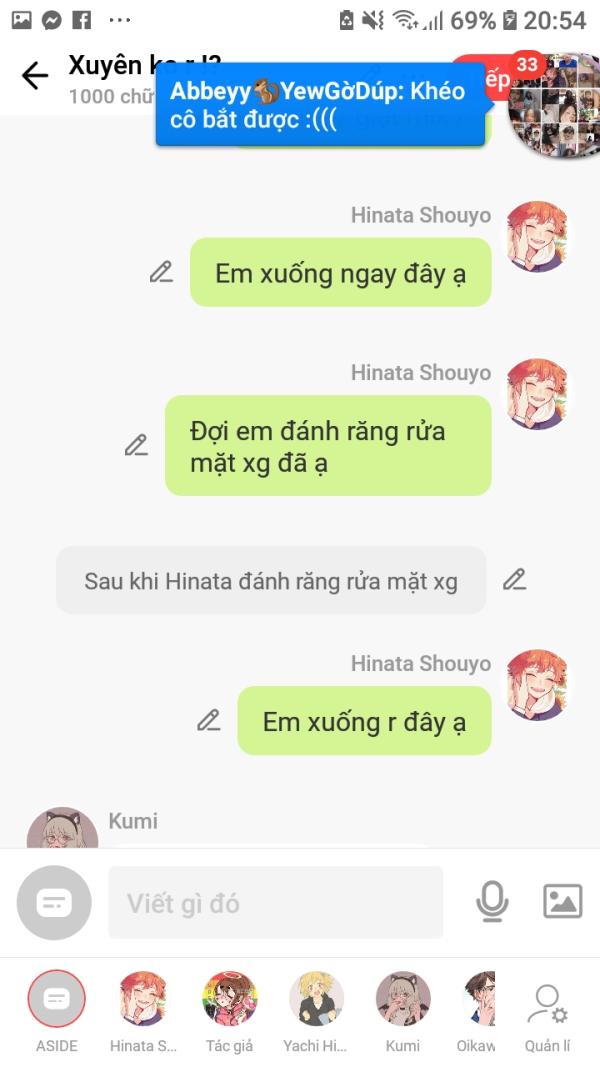Switch to the Yachi Hi... character
This screenshot has height=1067, width=600.
click(316, 1011)
